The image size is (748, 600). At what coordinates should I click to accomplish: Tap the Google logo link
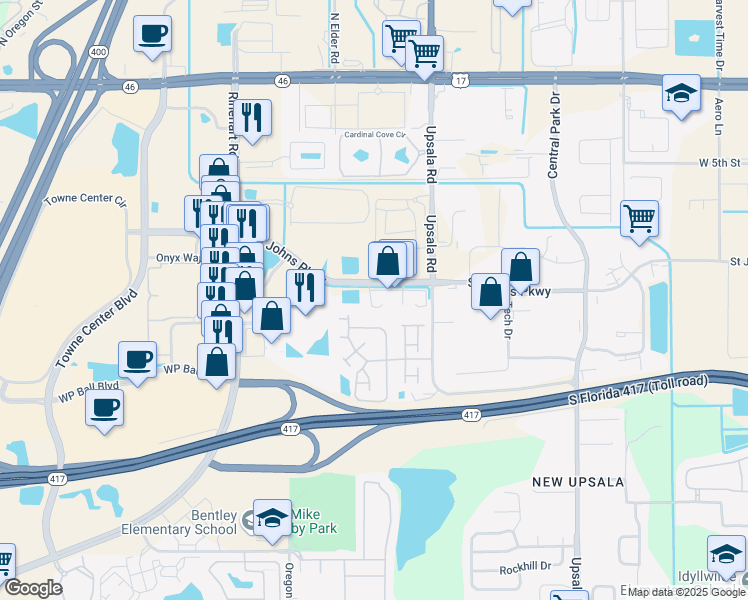pos(33,588)
